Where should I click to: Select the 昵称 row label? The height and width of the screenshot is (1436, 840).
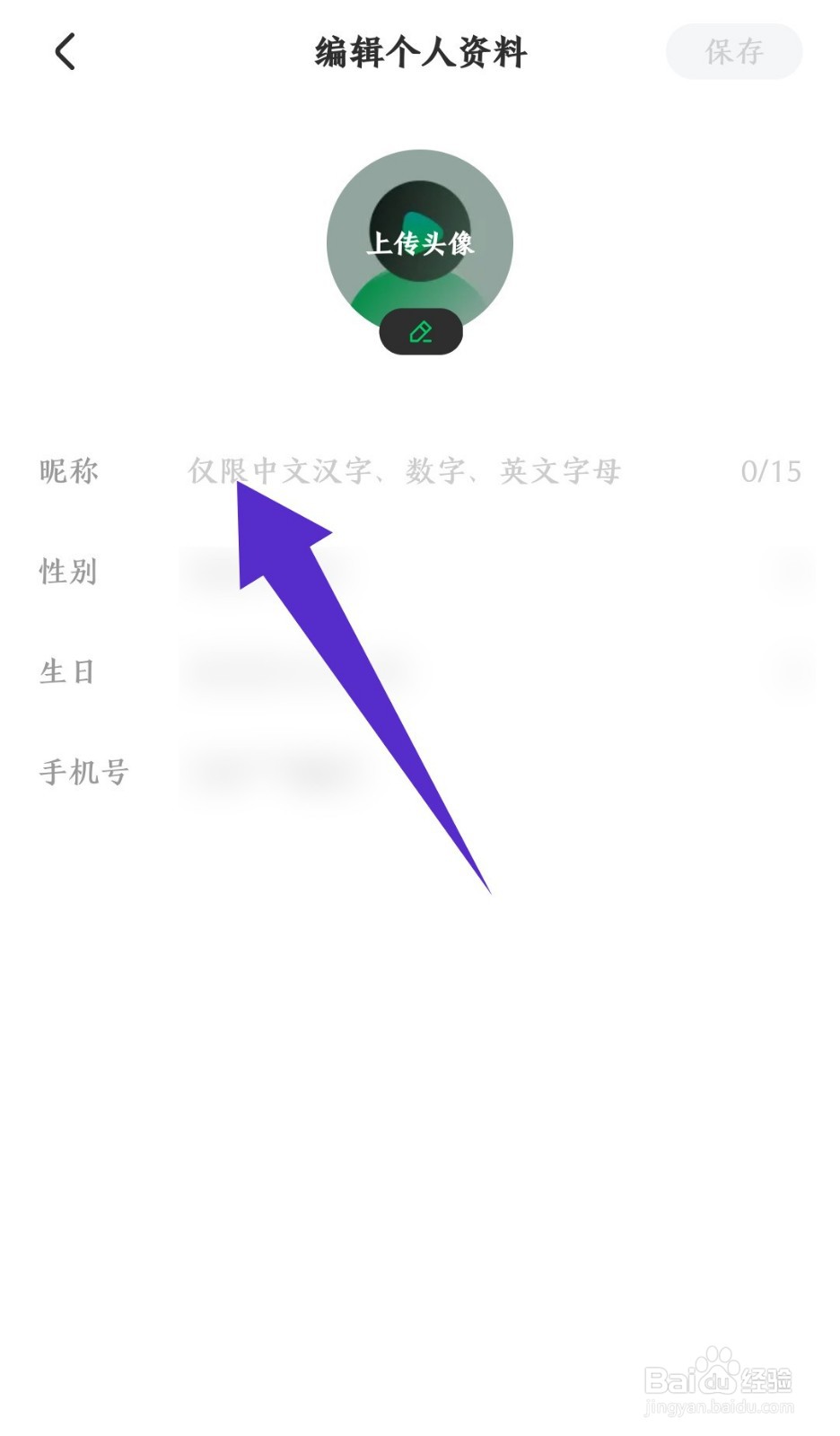(70, 471)
